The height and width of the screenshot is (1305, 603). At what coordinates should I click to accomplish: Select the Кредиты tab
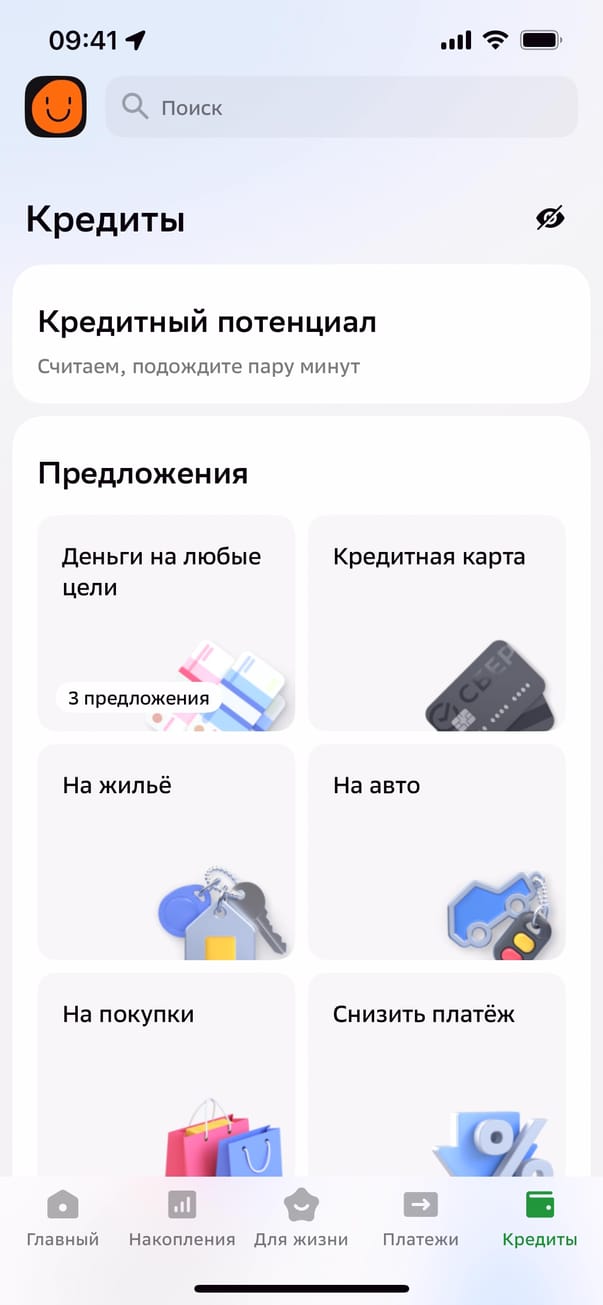click(x=540, y=1220)
